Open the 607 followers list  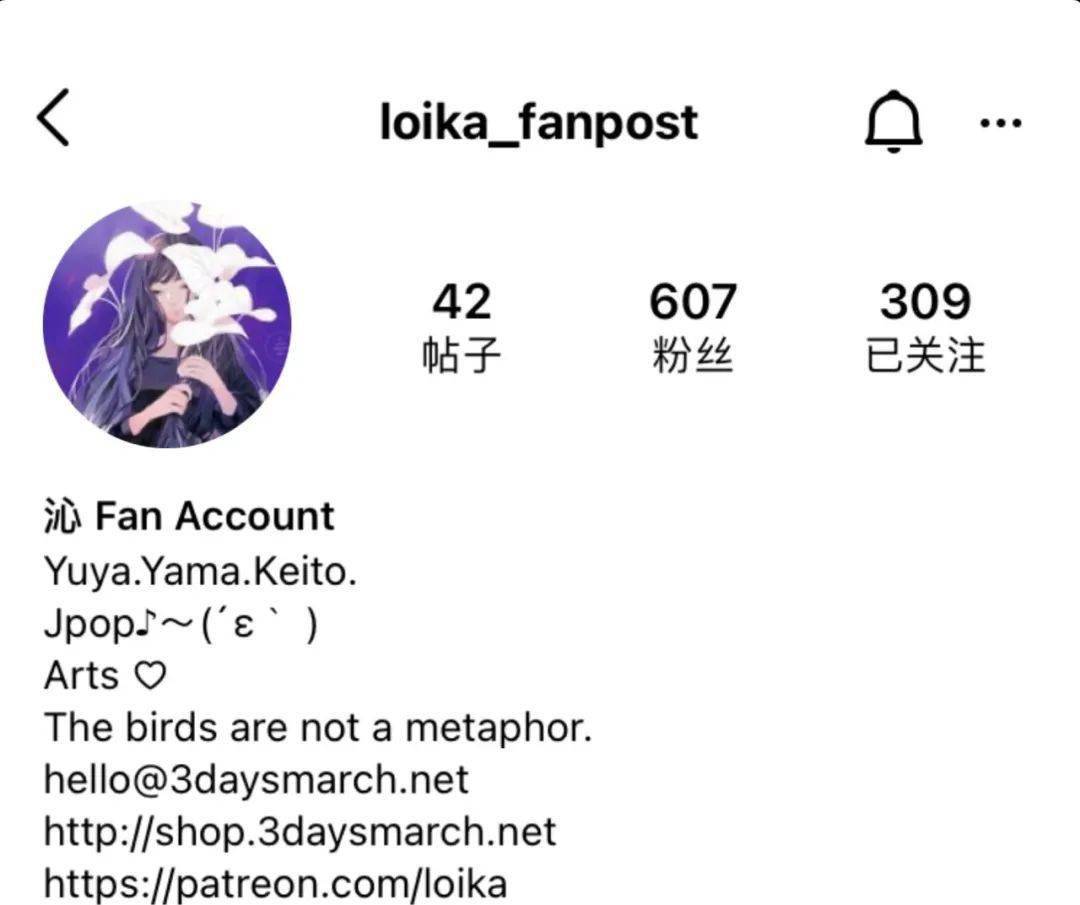(692, 326)
